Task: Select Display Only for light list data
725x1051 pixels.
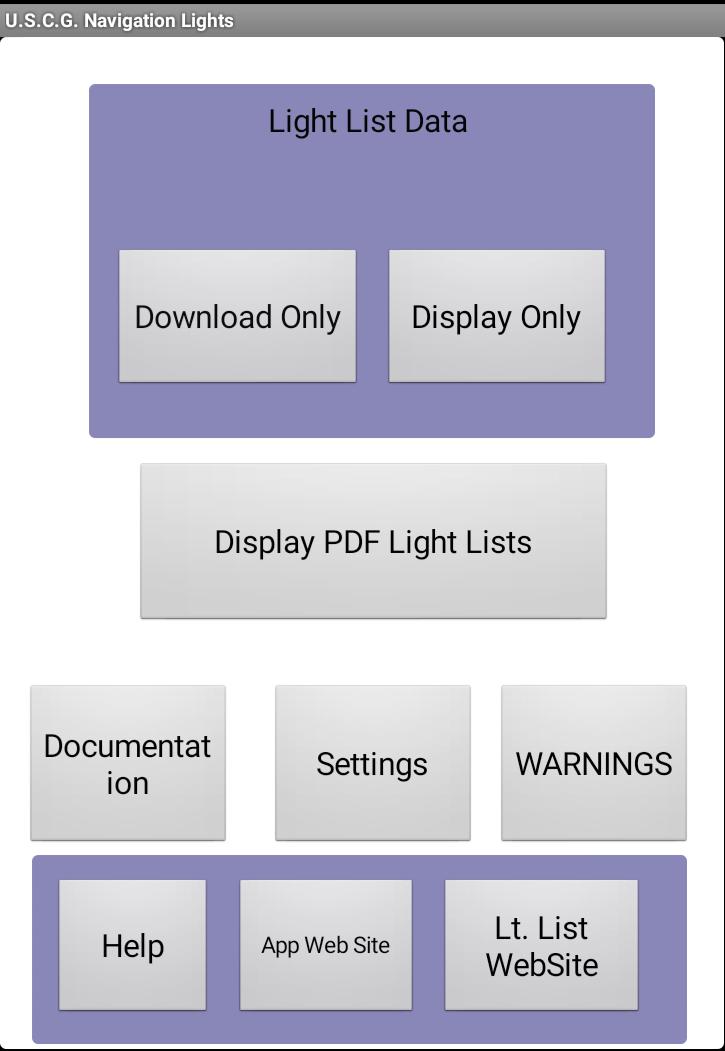Action: click(x=496, y=316)
